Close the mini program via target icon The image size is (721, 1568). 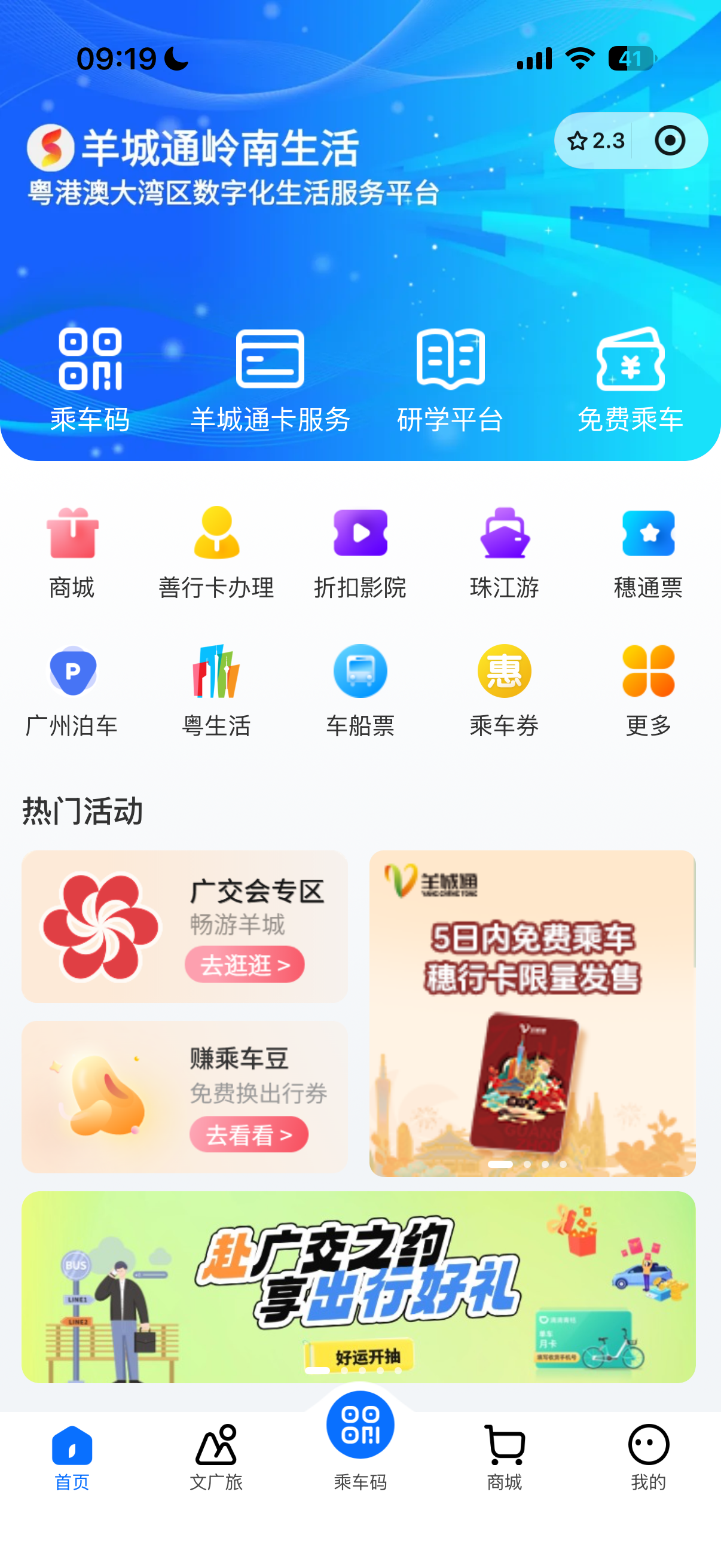pyautogui.click(x=669, y=141)
